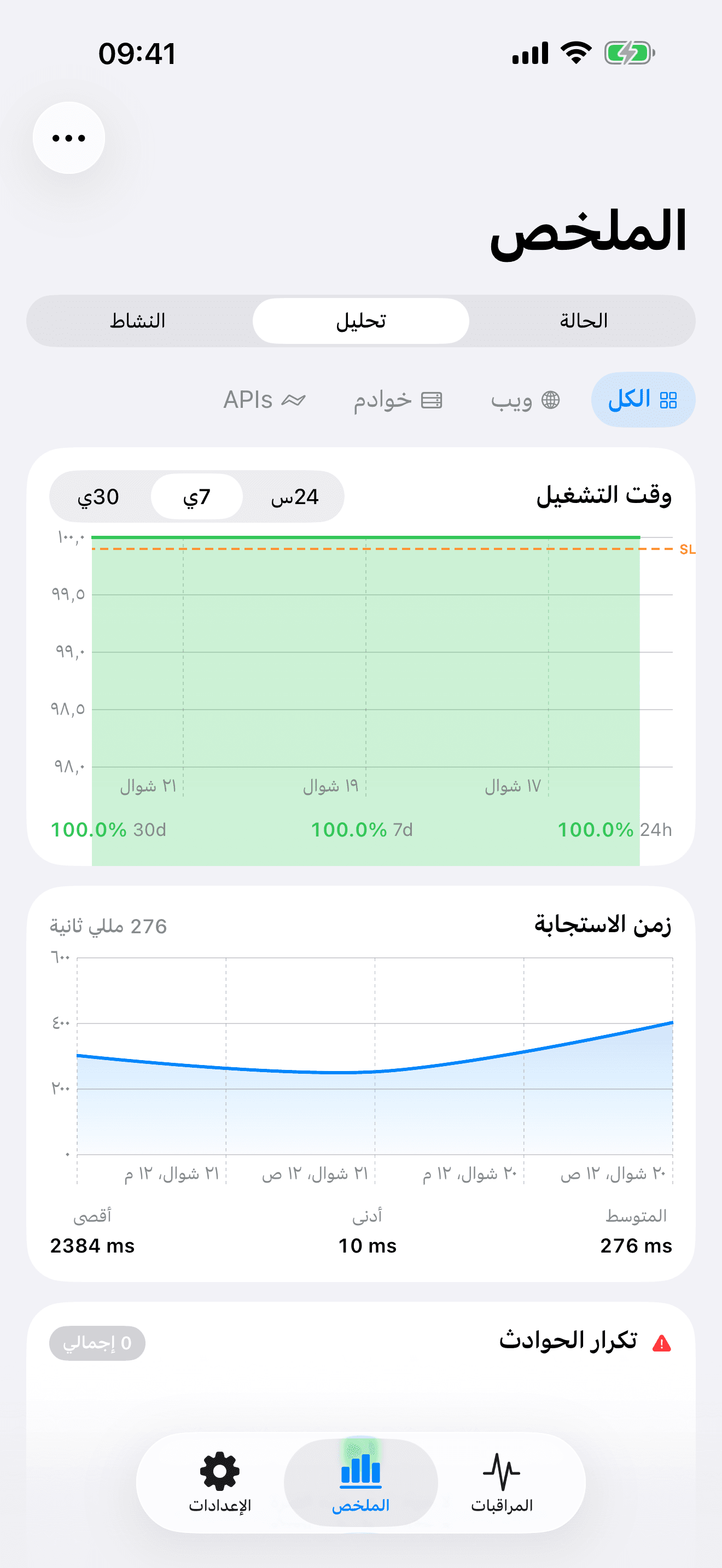Screen dimensions: 722x1568
Task: Click the grid icon next to الكل
Action: [x=668, y=399]
